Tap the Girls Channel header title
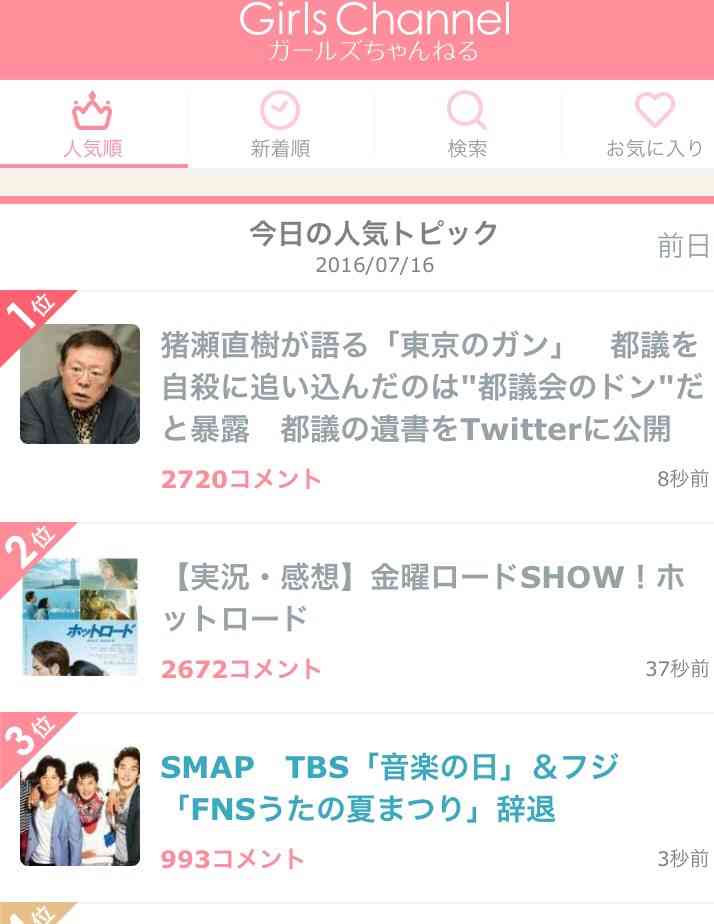 click(x=374, y=30)
